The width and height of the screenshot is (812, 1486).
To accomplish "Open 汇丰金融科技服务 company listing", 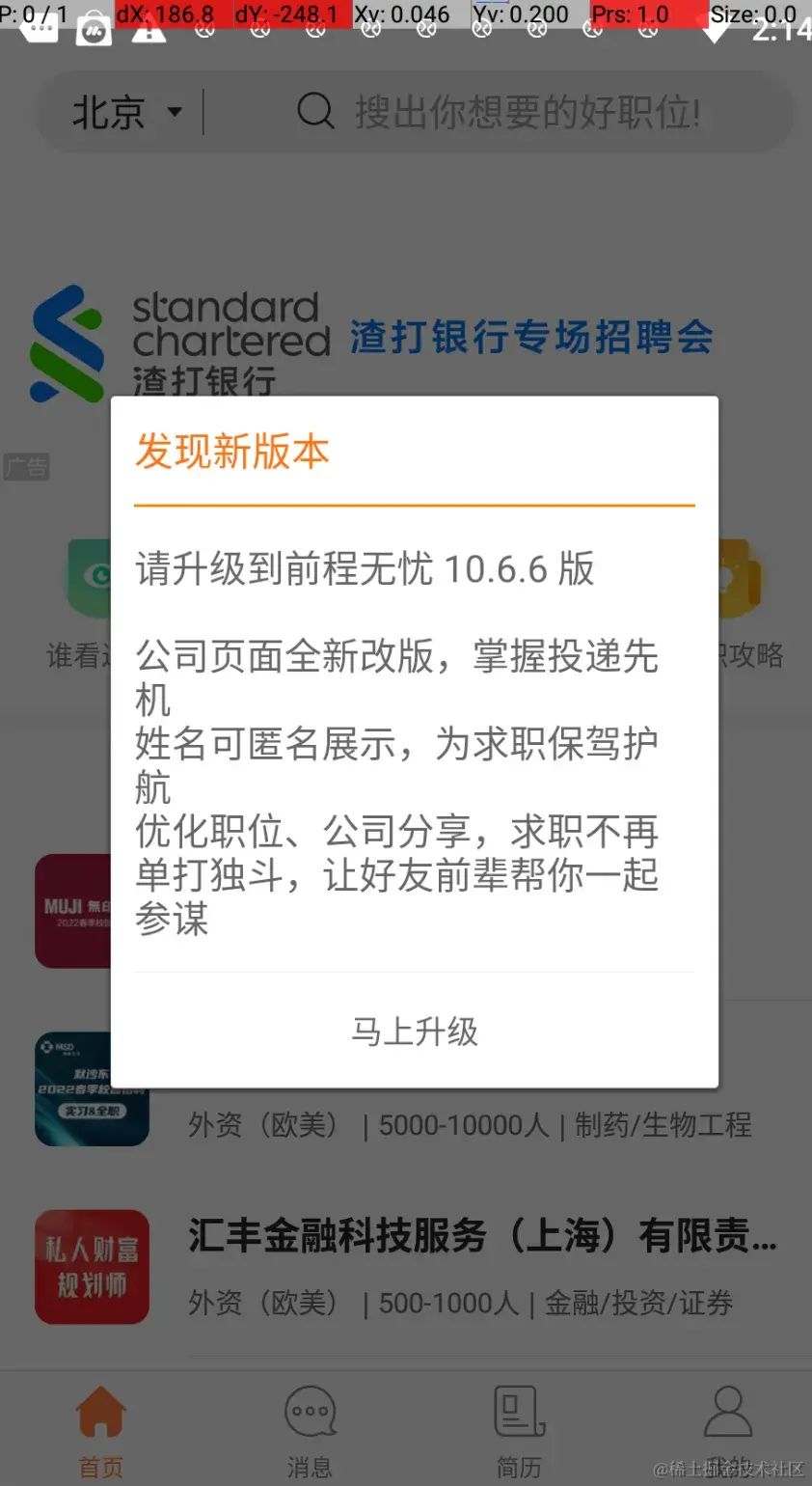I will pos(482,1236).
